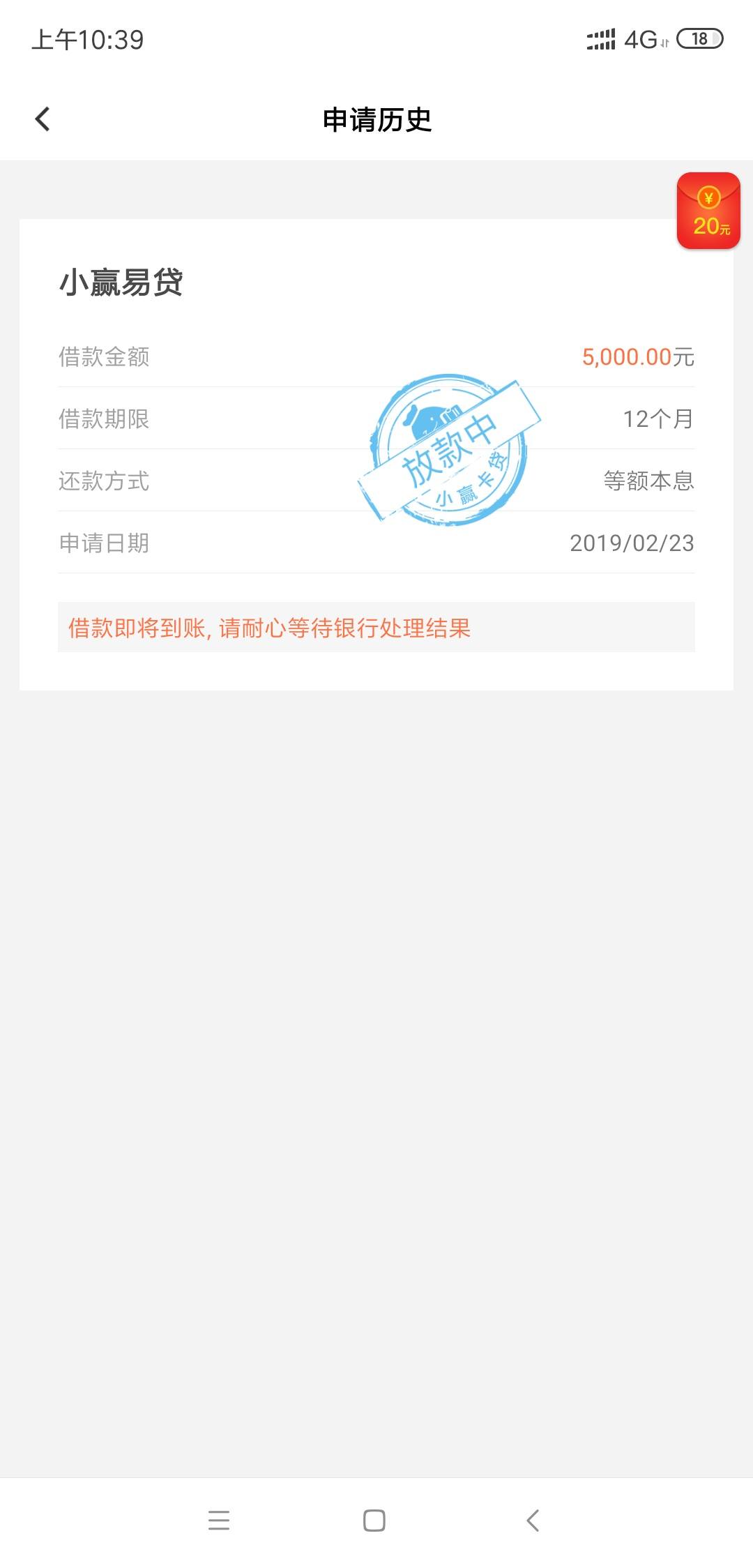Open the recent apps menu button
Screen dimensions: 753x1568
pyautogui.click(x=219, y=1520)
